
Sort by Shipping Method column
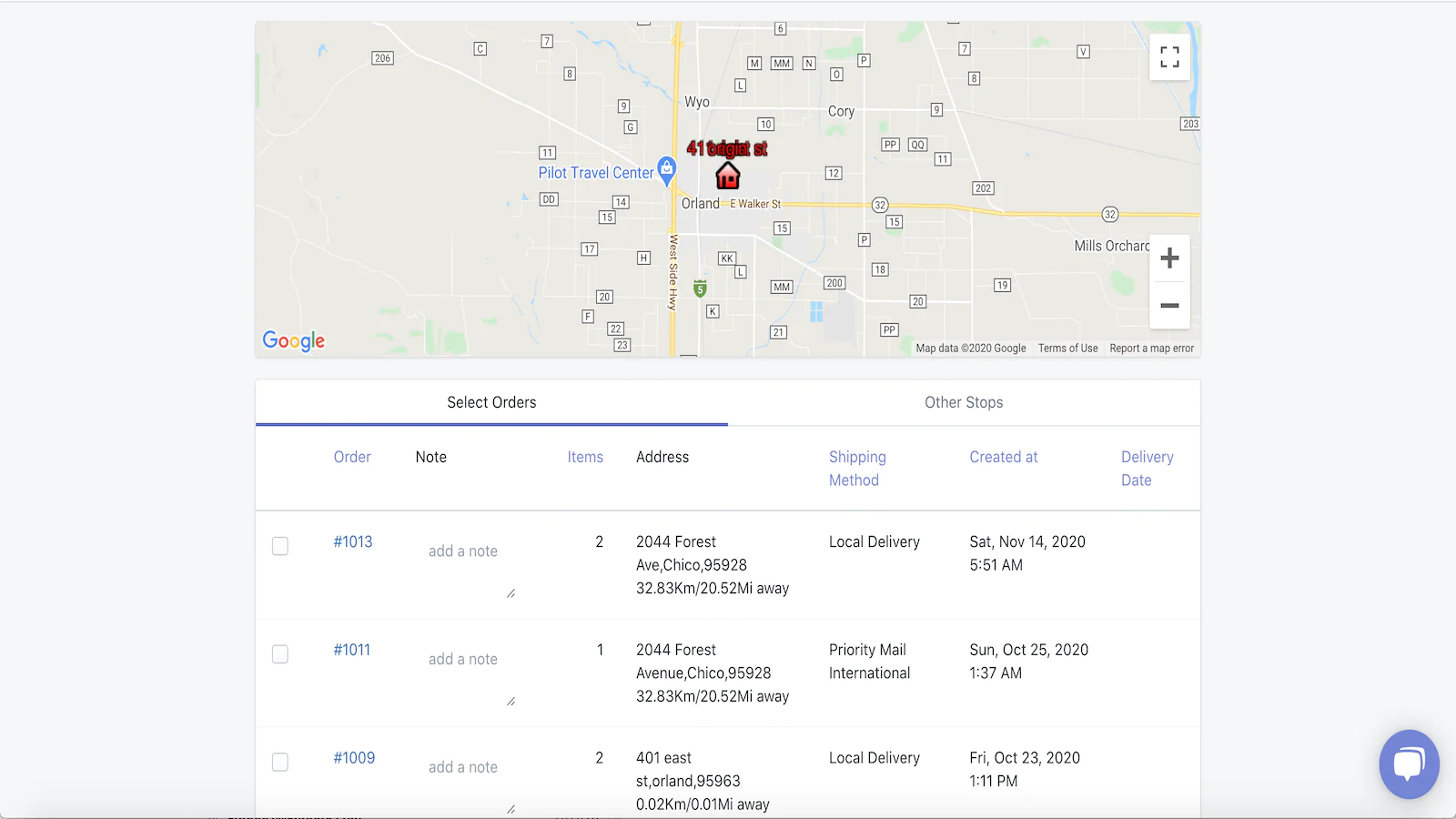coord(856,468)
